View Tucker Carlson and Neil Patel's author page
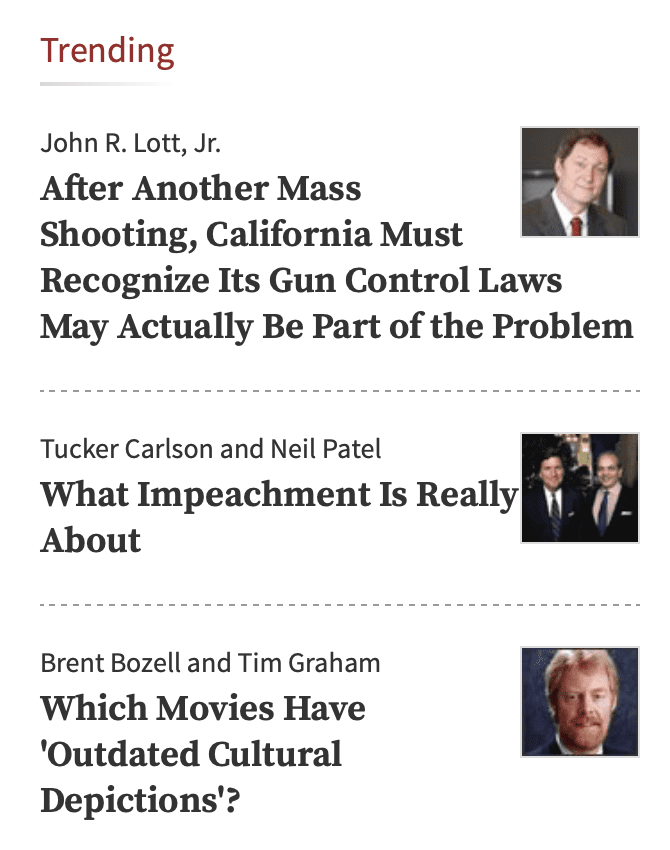670x850 pixels. 211,449
